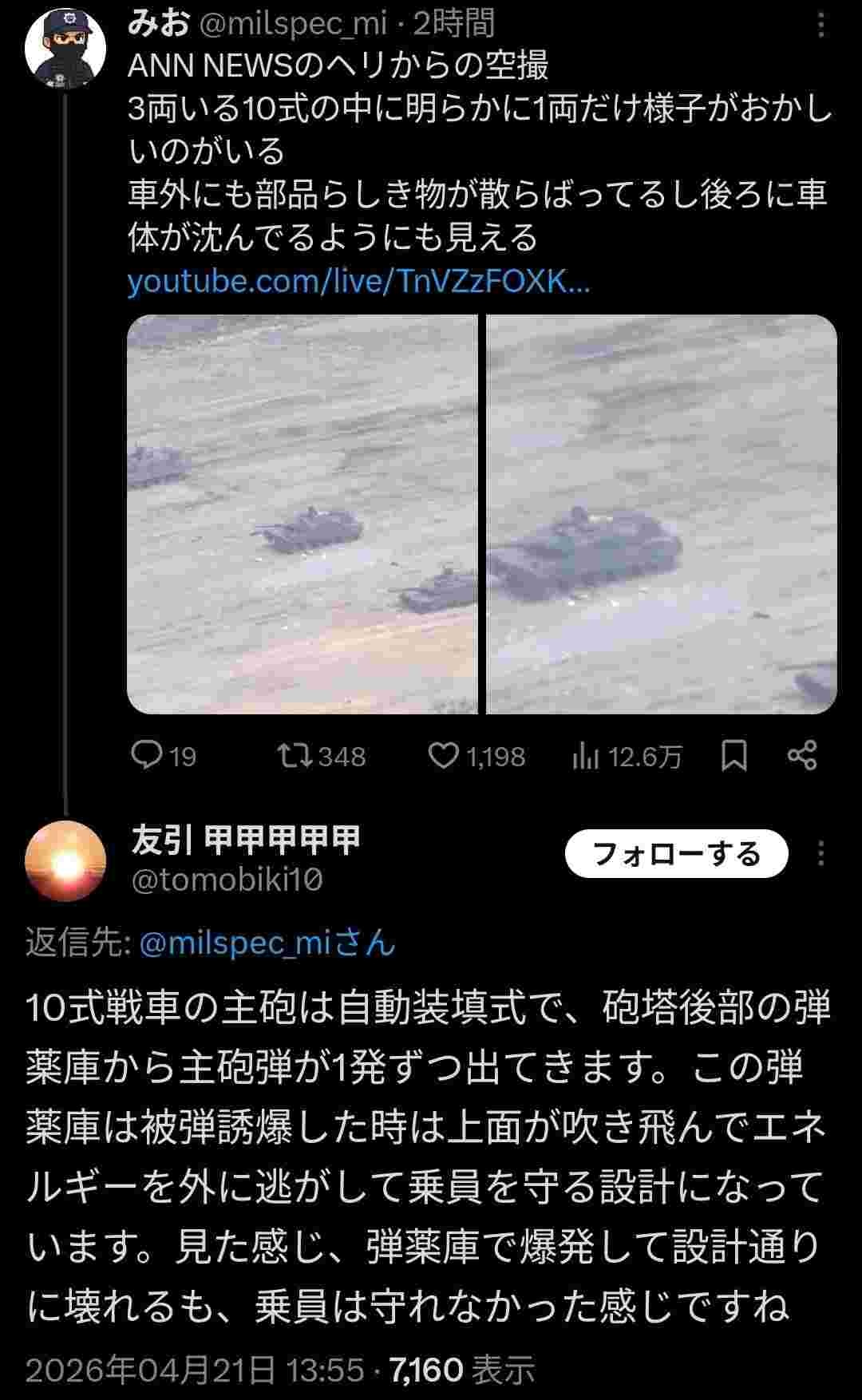Image resolution: width=862 pixels, height=1400 pixels.
Task: View the right zoomed tank photo
Action: tap(662, 514)
